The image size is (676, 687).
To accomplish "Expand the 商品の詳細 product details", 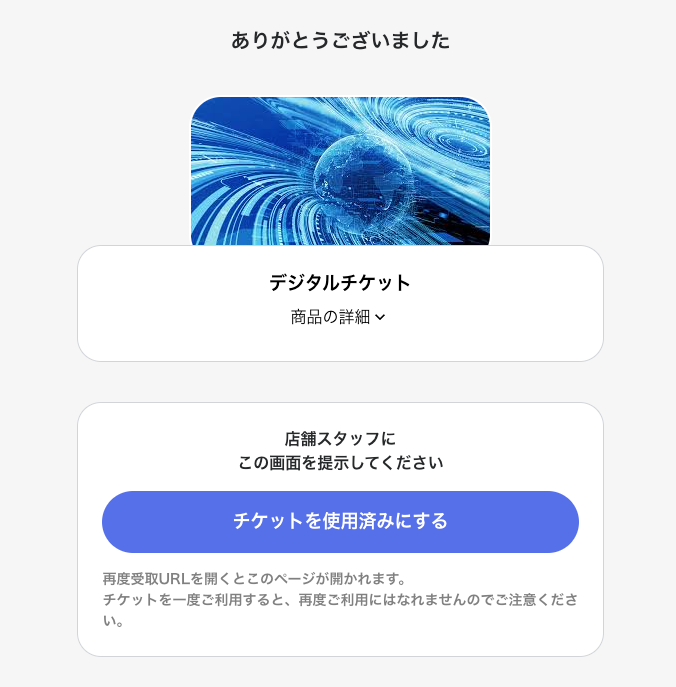I will (339, 317).
